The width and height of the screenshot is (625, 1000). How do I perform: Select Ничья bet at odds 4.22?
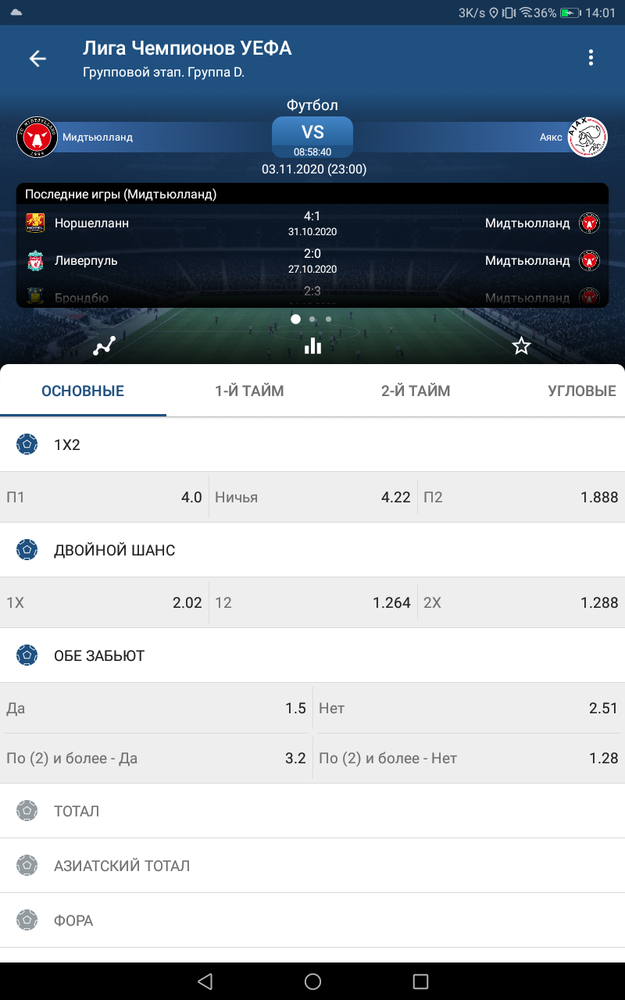click(x=312, y=497)
